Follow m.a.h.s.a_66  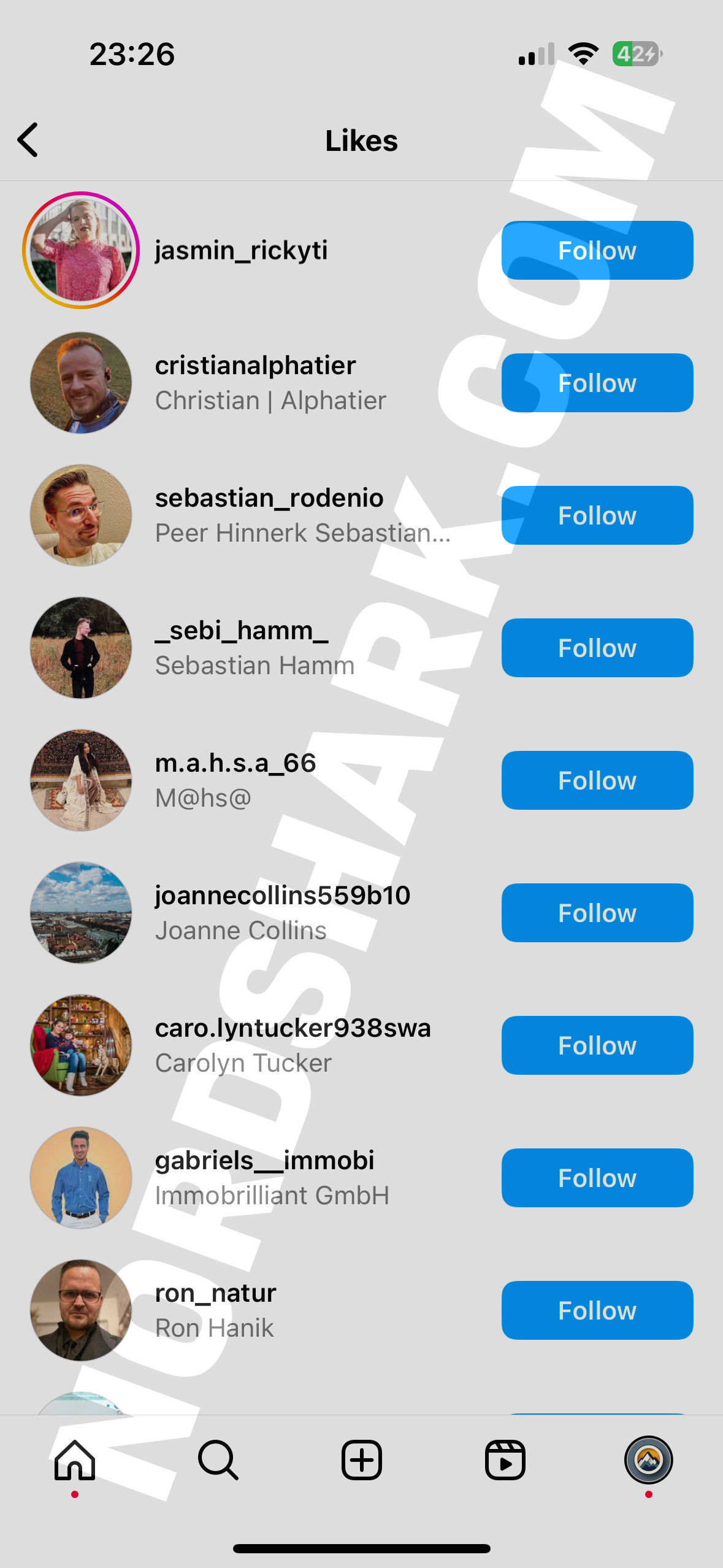pos(597,780)
